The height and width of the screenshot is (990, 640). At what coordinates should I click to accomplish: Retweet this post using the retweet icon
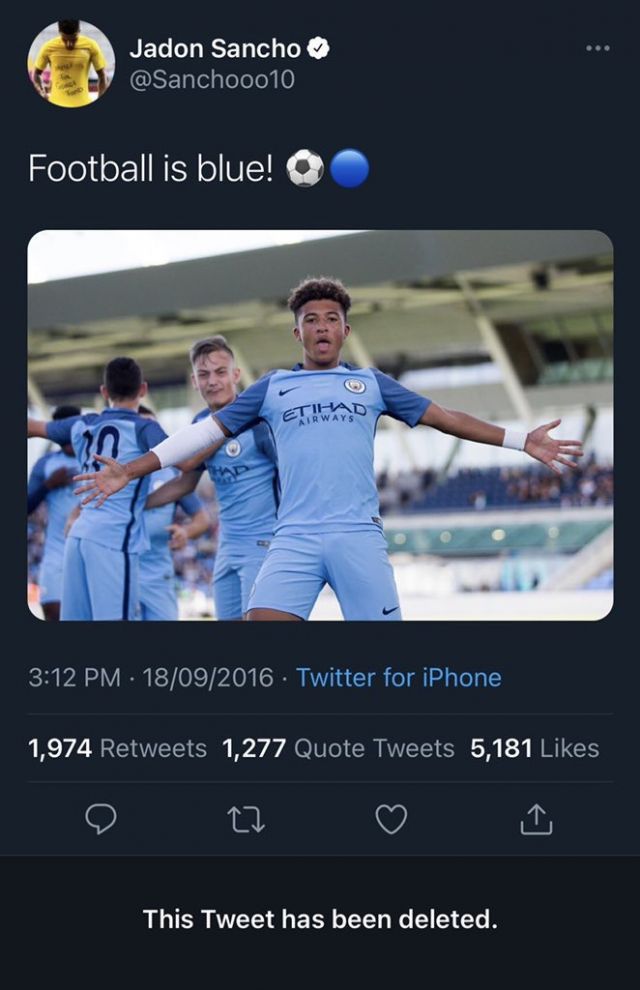[245, 820]
